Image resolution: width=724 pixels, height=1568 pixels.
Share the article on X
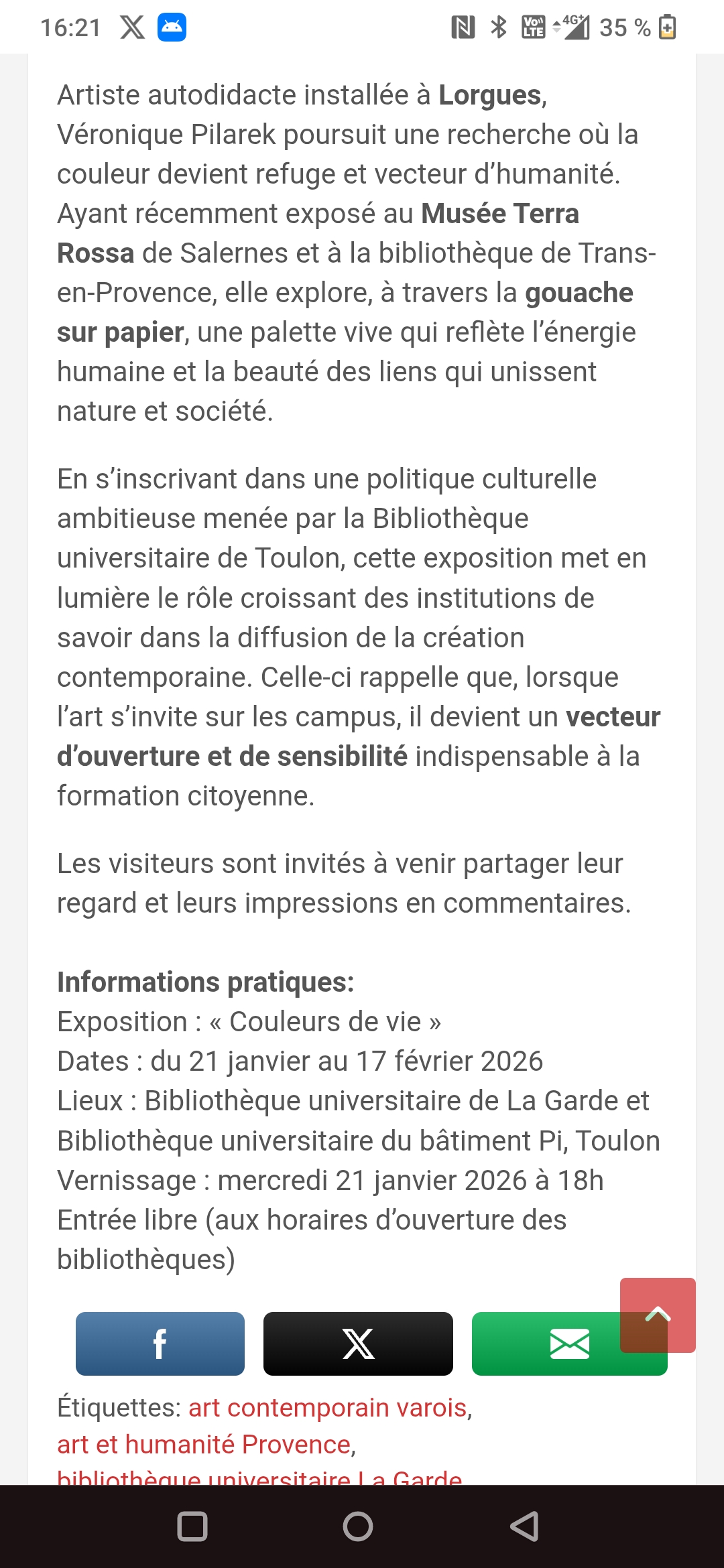(x=358, y=1344)
